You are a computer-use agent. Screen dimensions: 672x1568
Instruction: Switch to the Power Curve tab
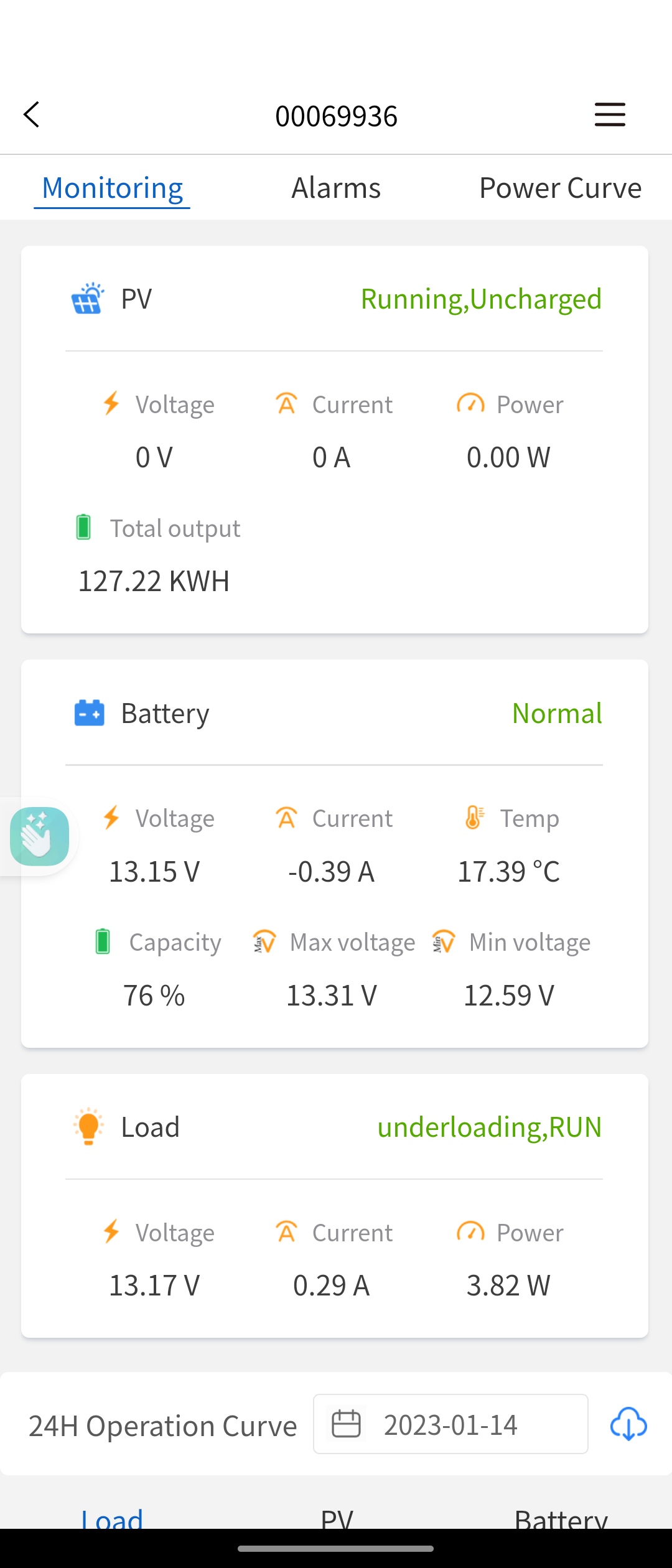tap(560, 188)
